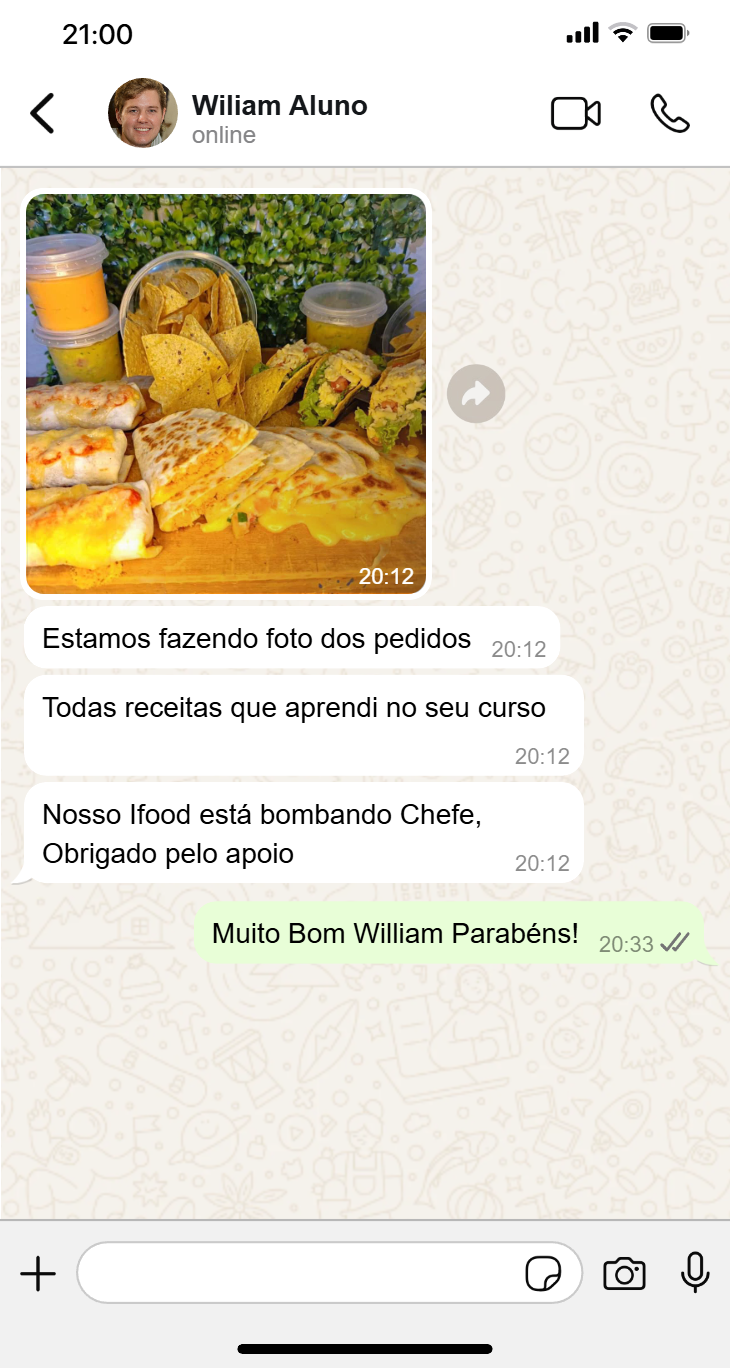Open the sticker picker

[x=543, y=1275]
